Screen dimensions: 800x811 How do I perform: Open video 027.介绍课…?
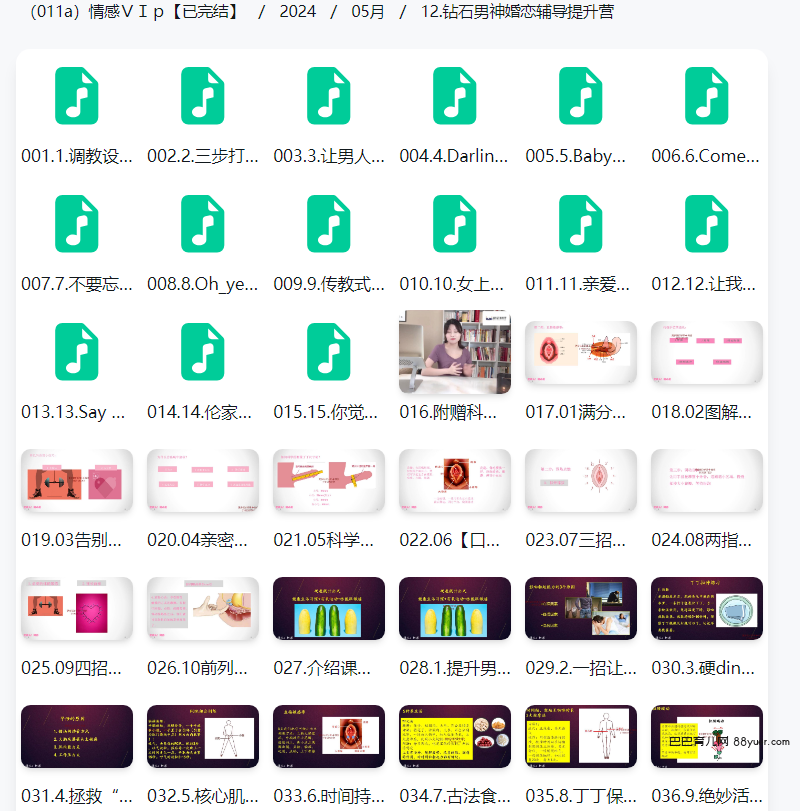pos(329,608)
